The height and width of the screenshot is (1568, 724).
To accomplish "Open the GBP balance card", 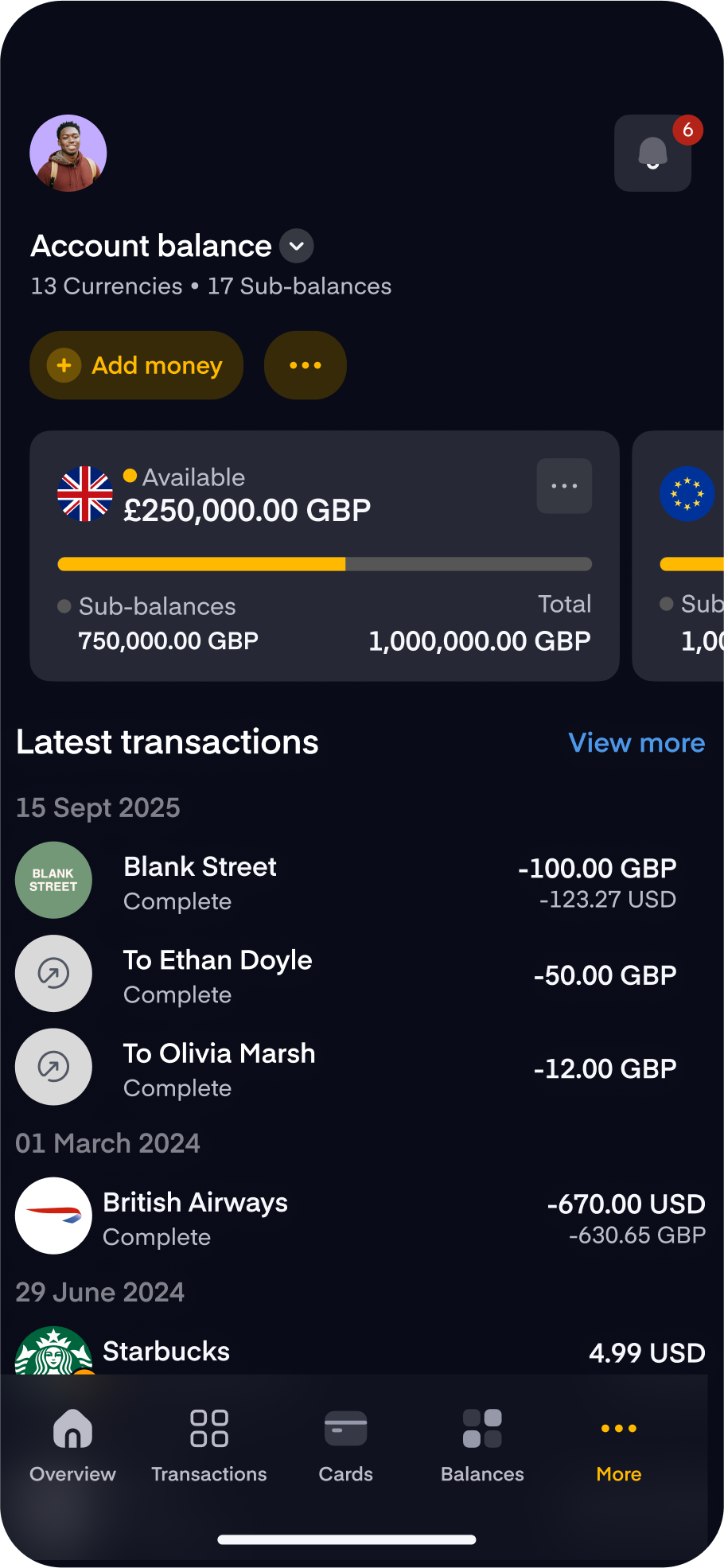I will point(325,556).
